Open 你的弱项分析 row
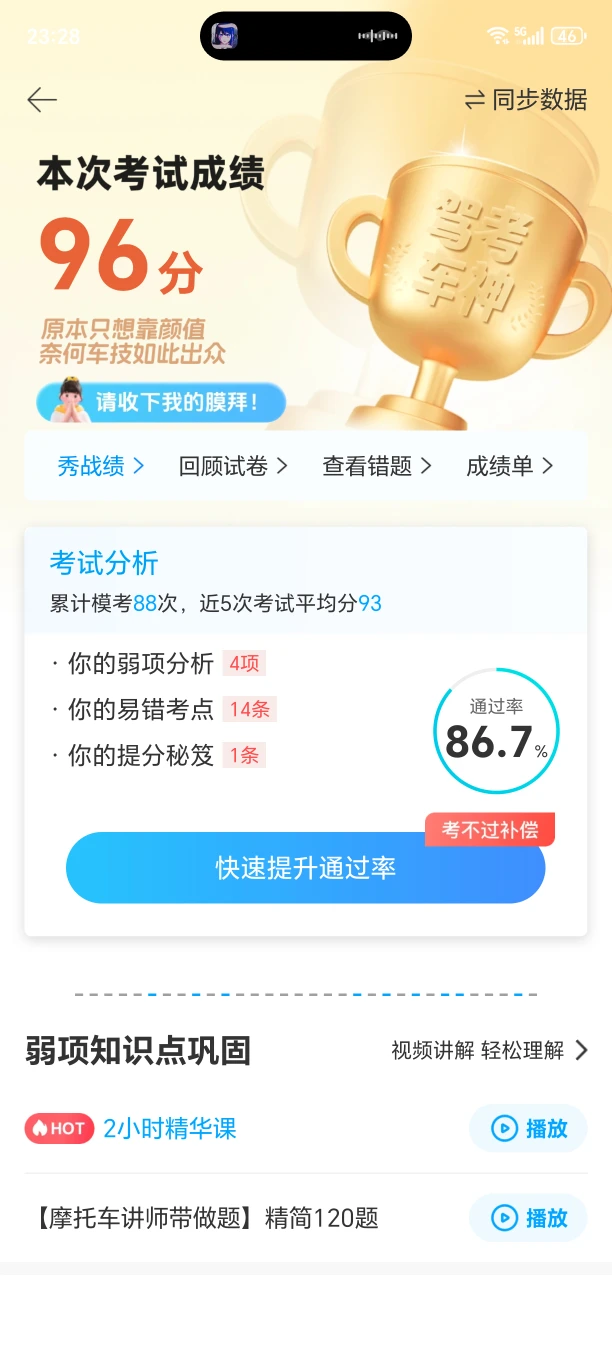Image resolution: width=612 pixels, height=1350 pixels. point(160,663)
